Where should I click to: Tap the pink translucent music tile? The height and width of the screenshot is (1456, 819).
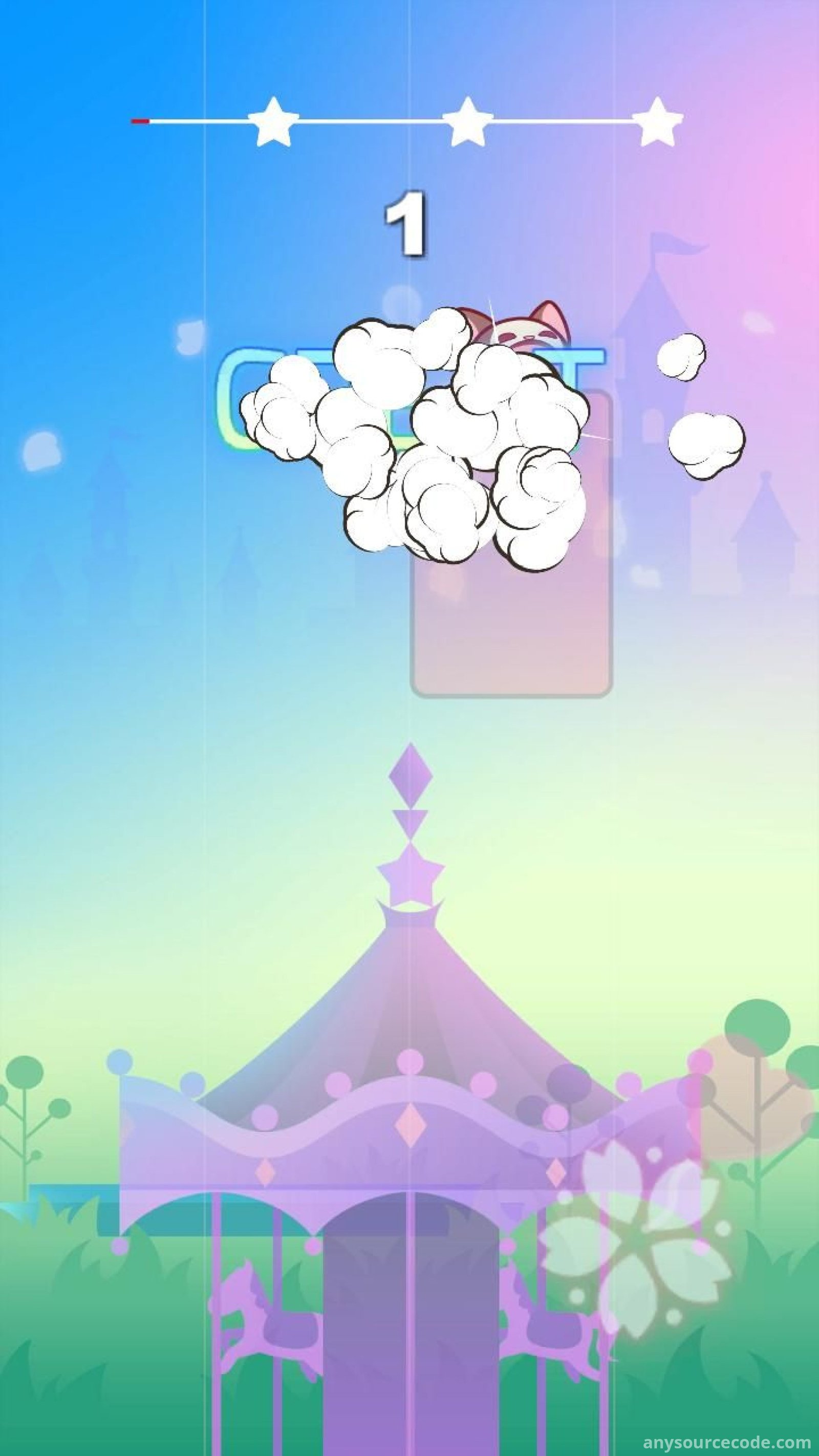(x=511, y=622)
